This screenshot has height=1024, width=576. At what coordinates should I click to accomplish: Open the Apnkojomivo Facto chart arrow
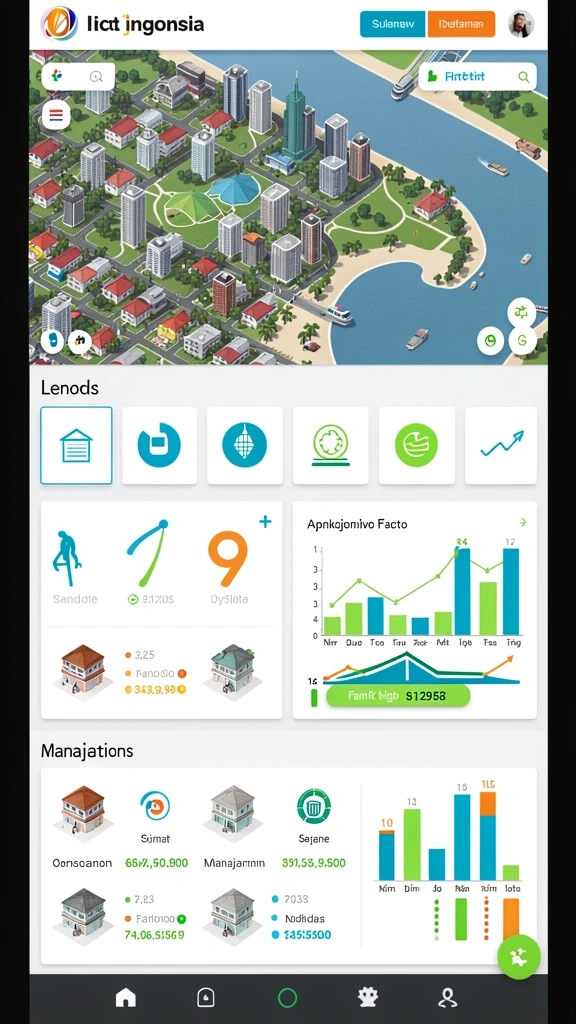[x=522, y=522]
